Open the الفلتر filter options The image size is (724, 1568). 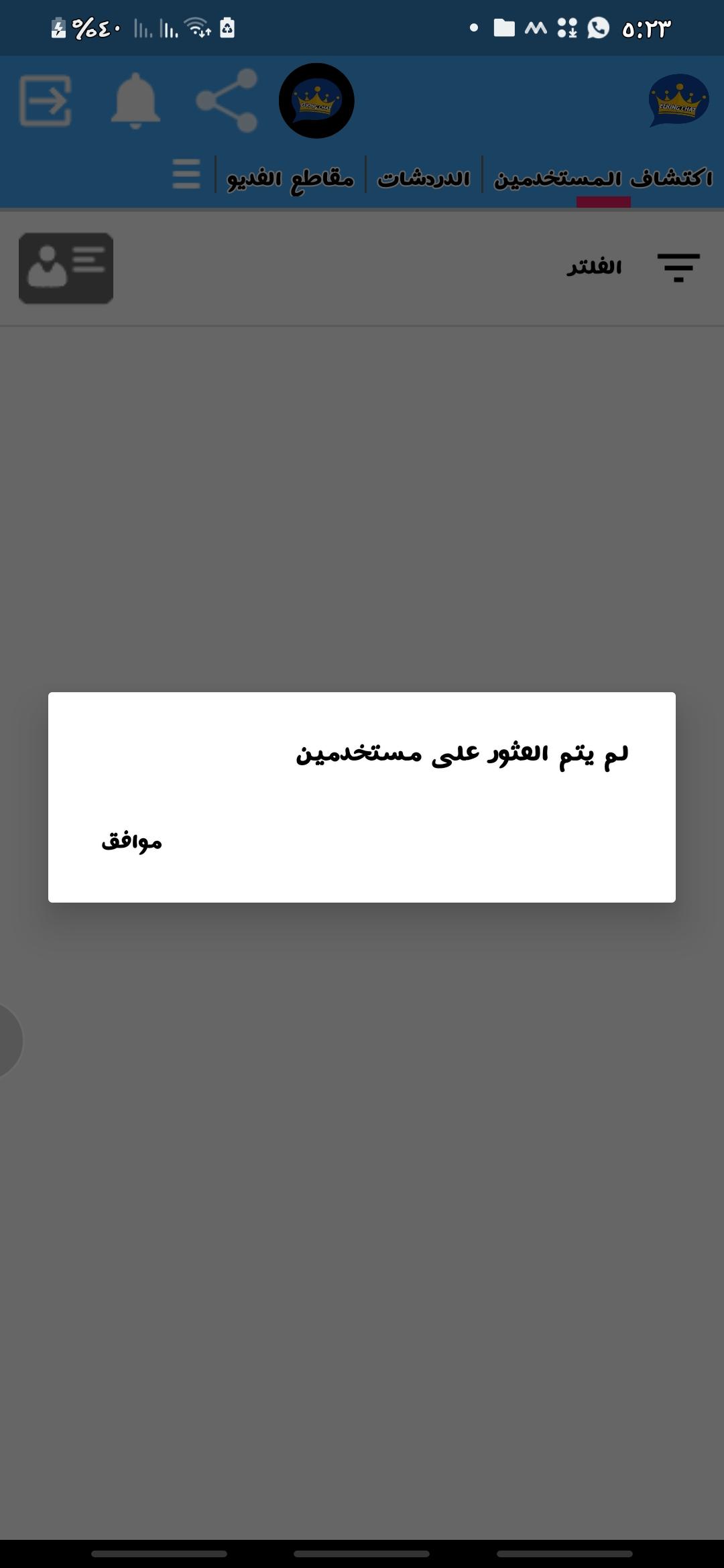click(x=633, y=267)
